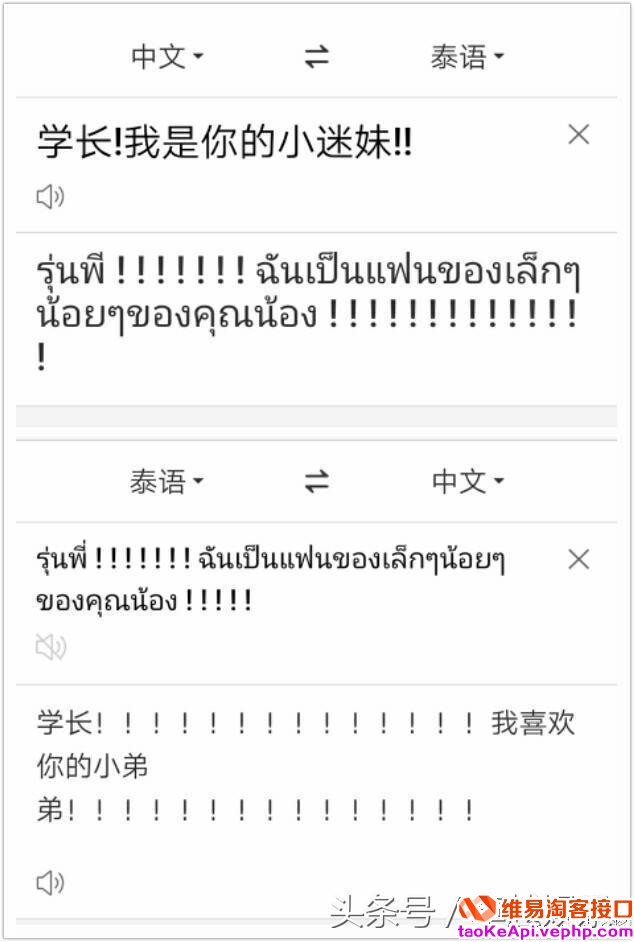The width and height of the screenshot is (634, 942).
Task: Clear the Chinese input text 学长!我是你的小迷妹!!
Action: [578, 135]
